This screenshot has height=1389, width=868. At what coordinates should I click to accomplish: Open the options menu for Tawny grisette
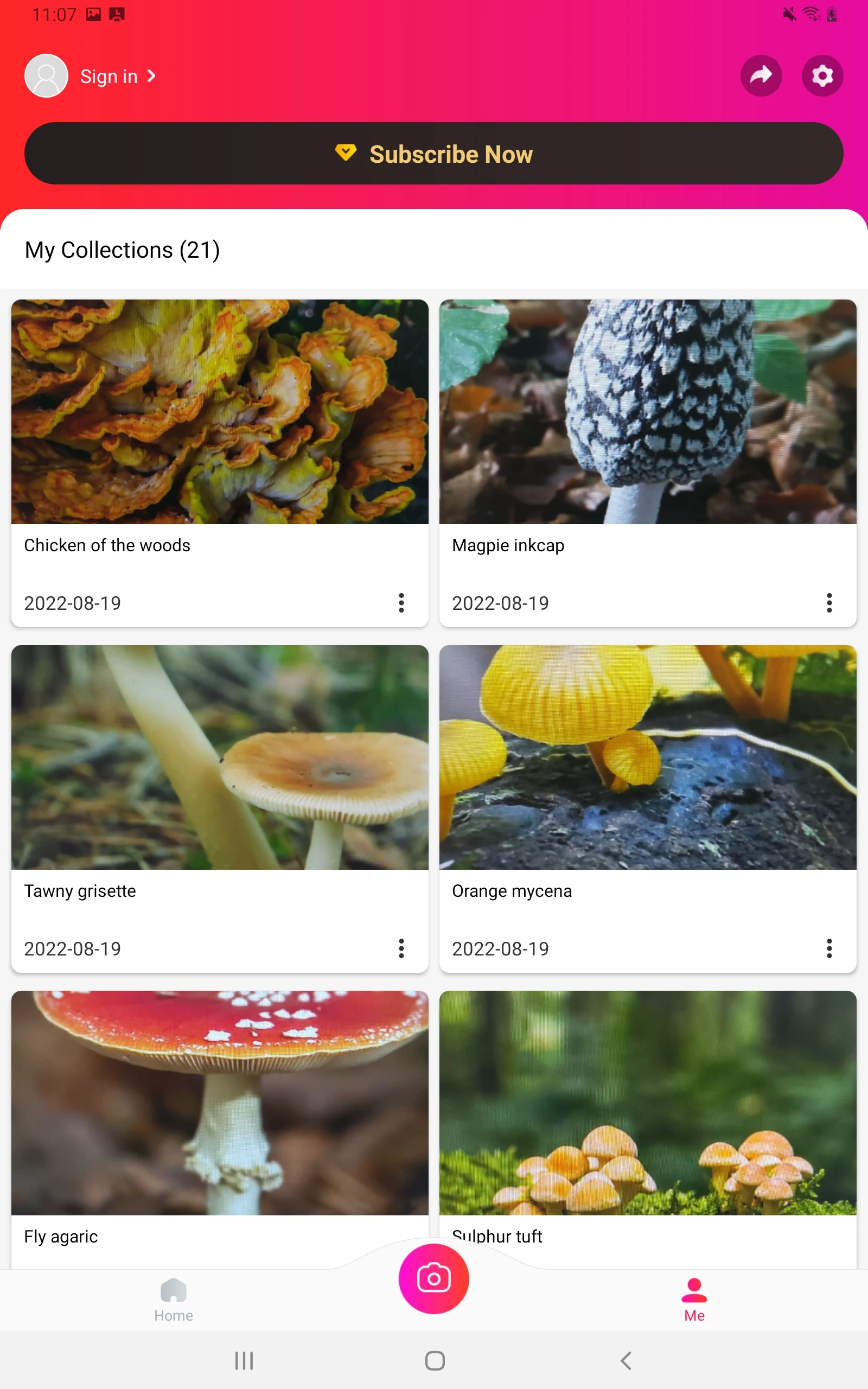pos(401,948)
